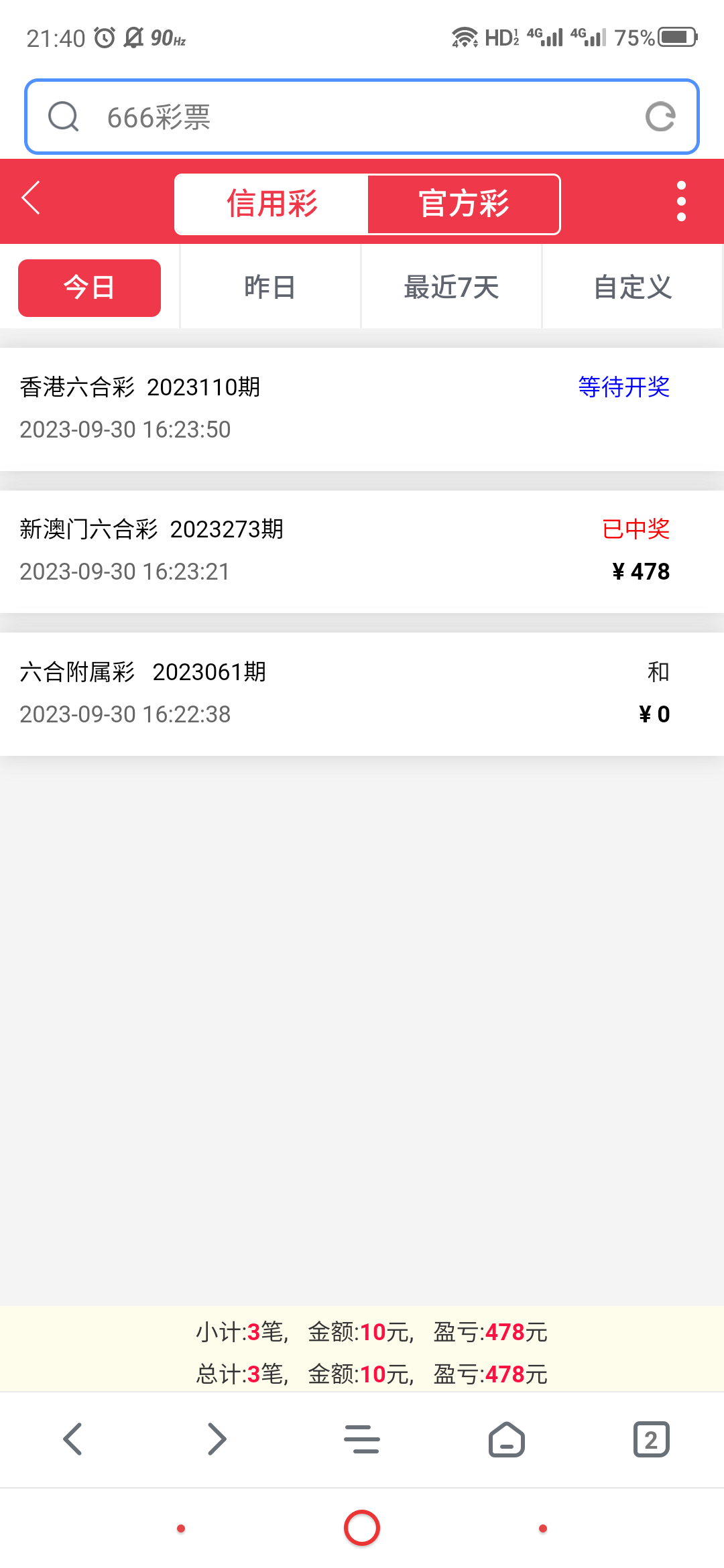
Task: Tap the system home circle button
Action: pyautogui.click(x=362, y=1528)
